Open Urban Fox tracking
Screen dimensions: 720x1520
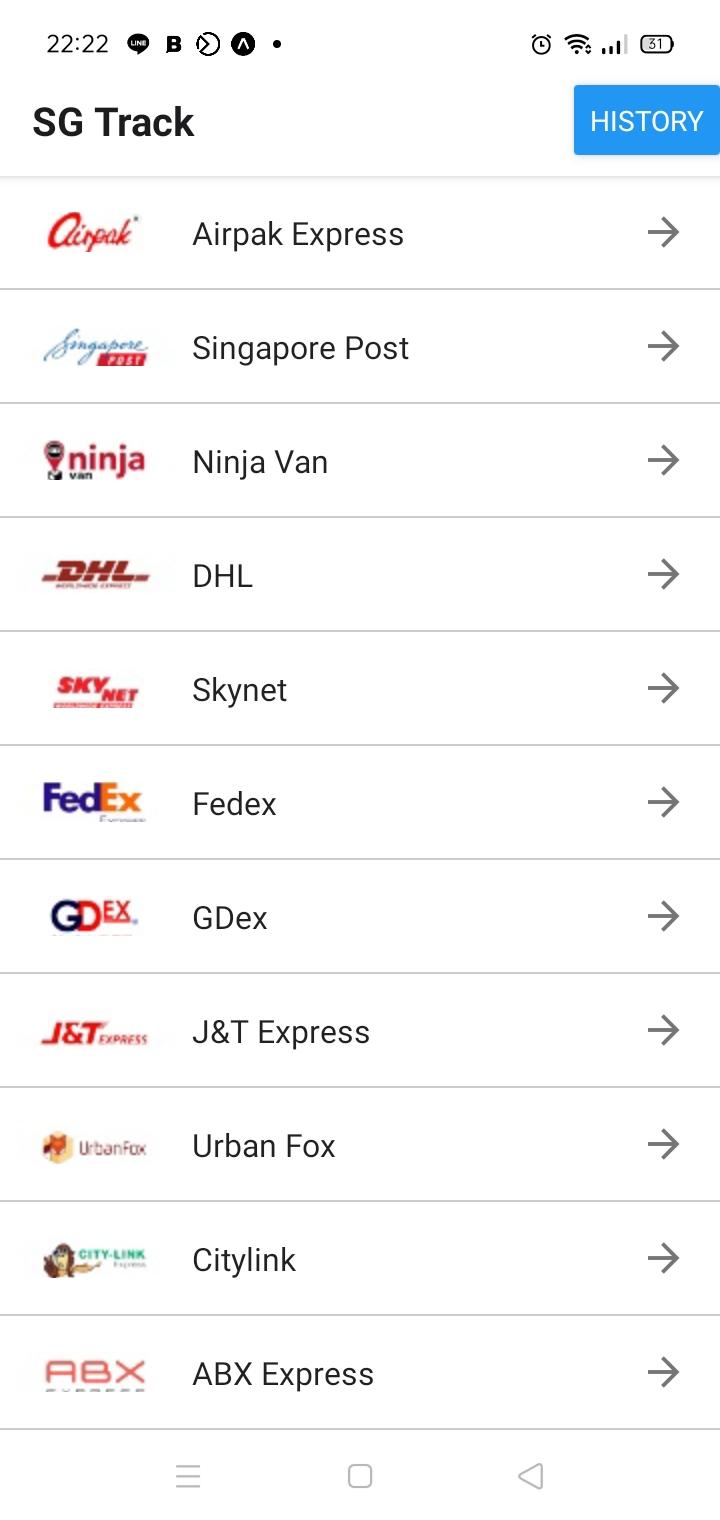360,1145
